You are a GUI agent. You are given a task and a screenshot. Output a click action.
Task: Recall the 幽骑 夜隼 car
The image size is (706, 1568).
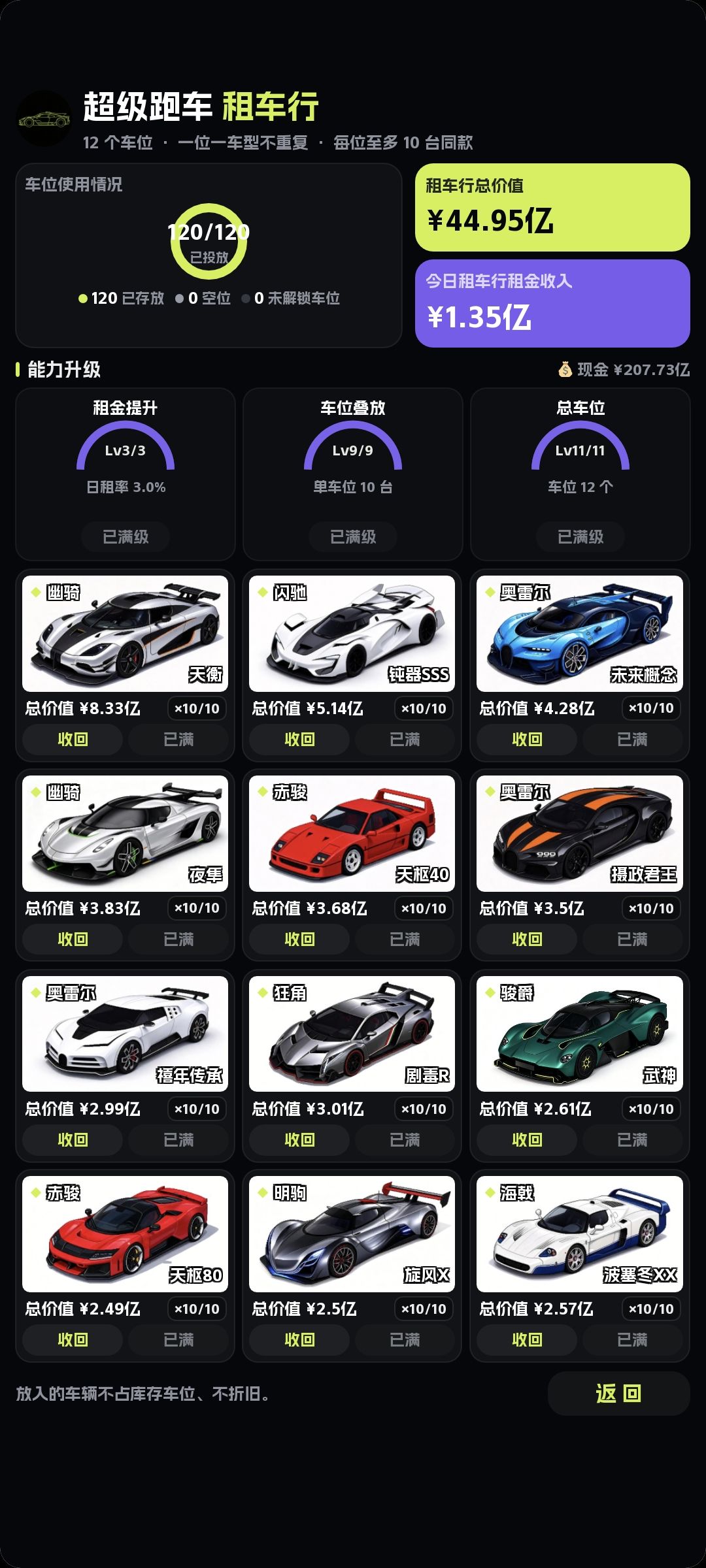[73, 939]
